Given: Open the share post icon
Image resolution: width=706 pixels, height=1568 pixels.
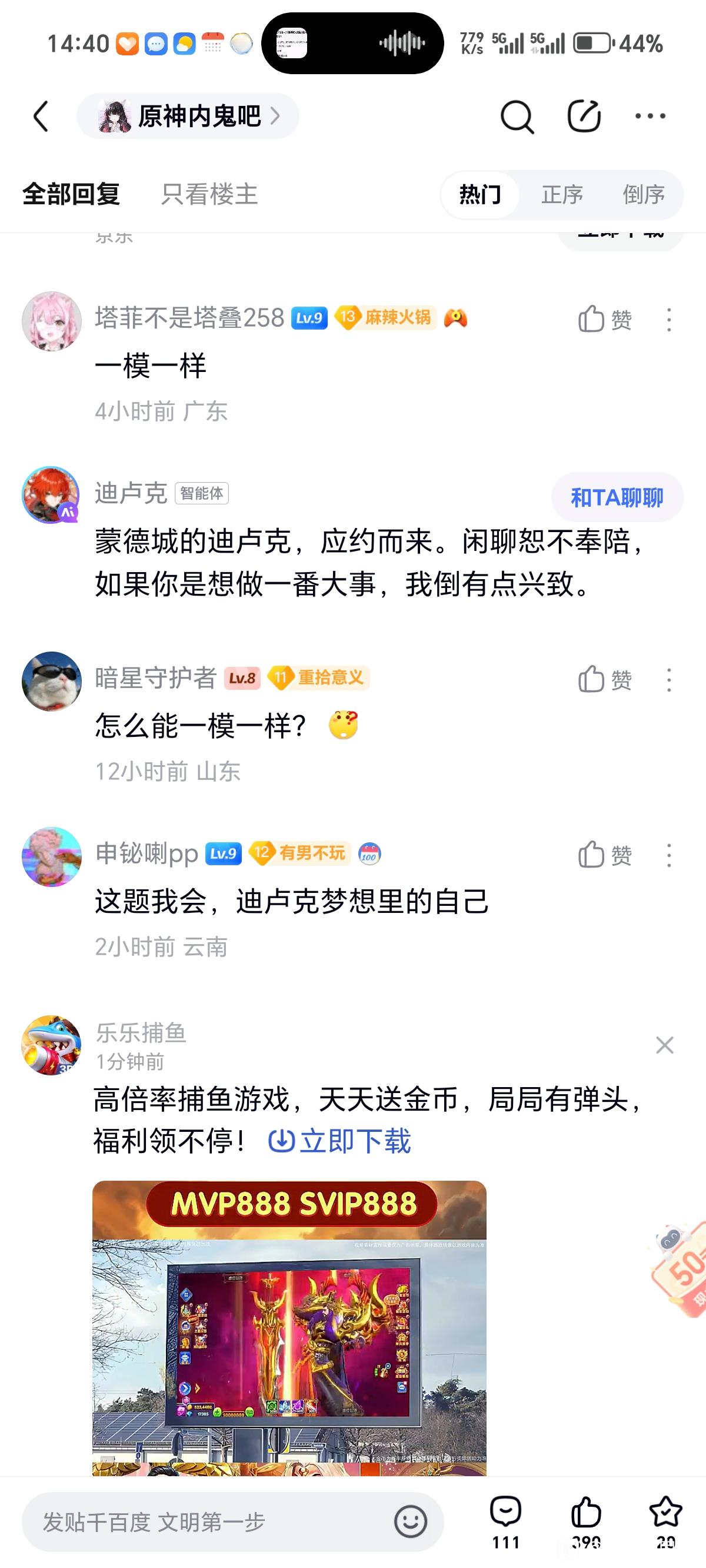Looking at the screenshot, I should (584, 115).
